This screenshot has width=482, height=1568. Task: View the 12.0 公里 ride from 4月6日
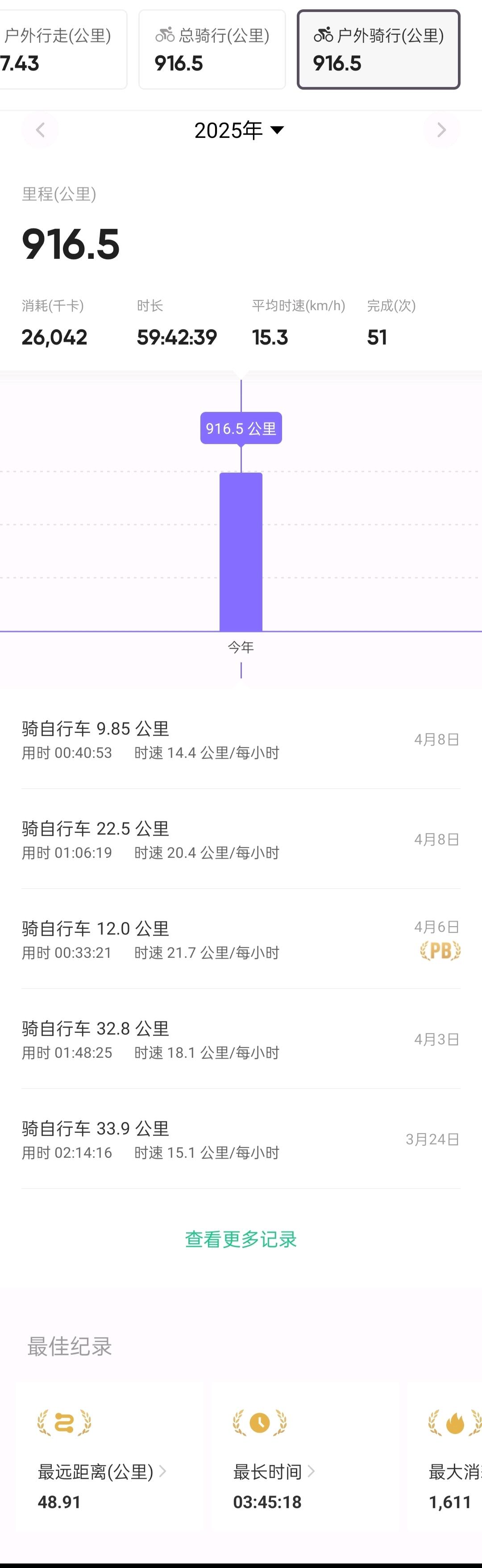[x=241, y=939]
